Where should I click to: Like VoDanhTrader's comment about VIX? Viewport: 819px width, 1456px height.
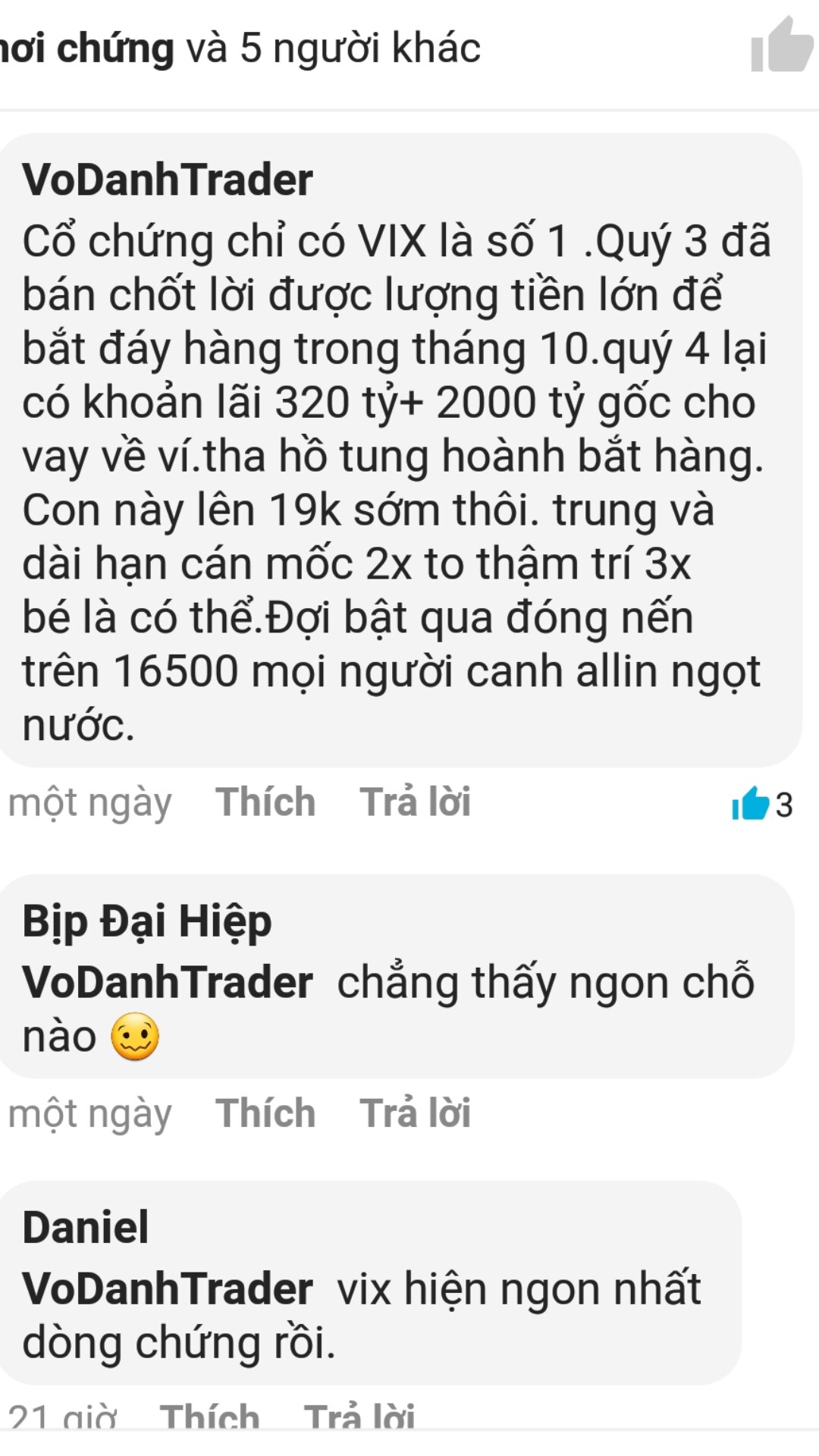[265, 802]
